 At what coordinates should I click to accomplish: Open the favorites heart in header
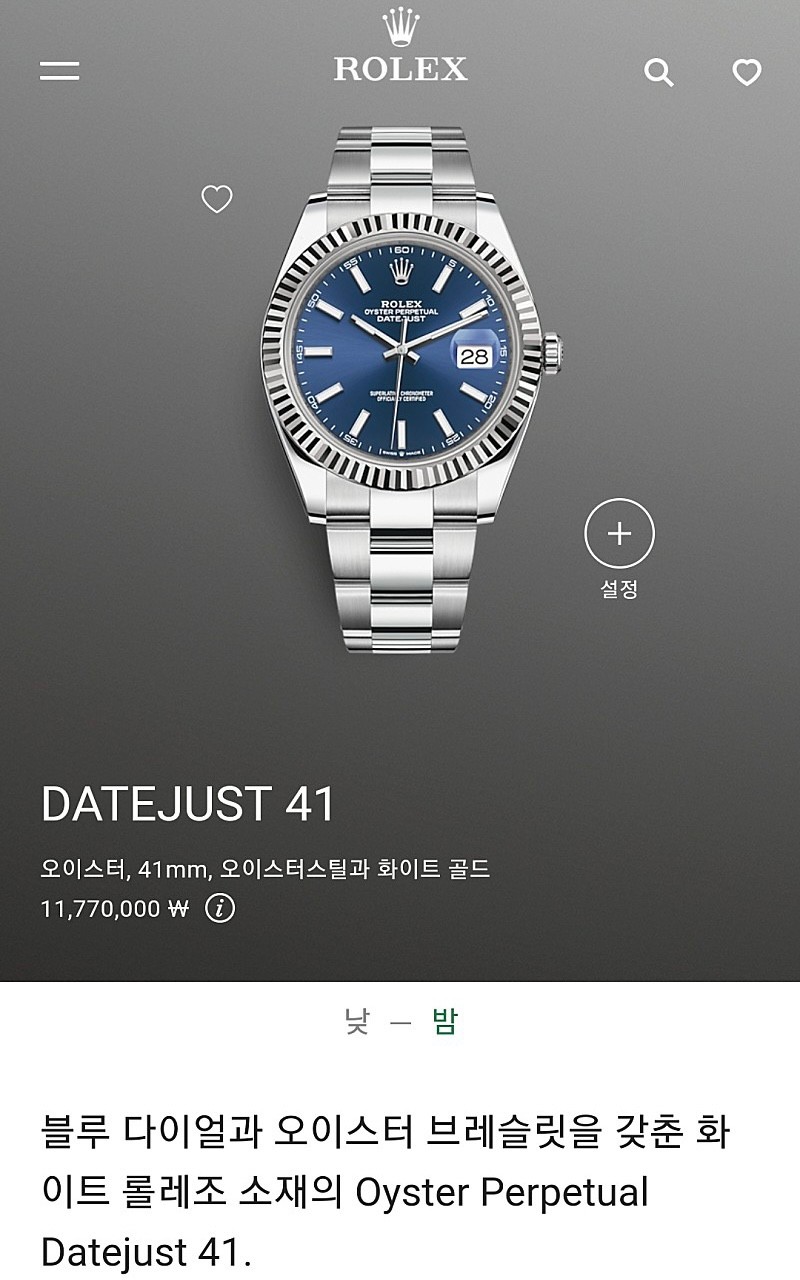(746, 72)
